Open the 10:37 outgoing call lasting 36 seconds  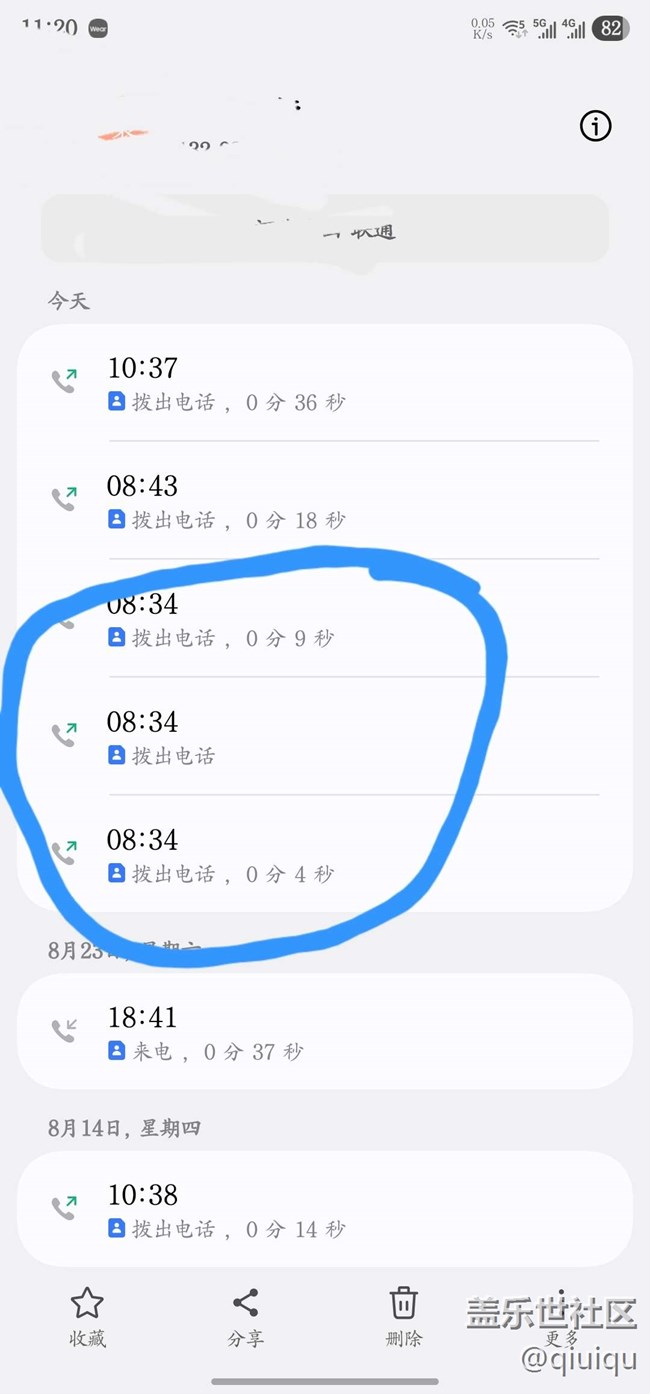(325, 383)
